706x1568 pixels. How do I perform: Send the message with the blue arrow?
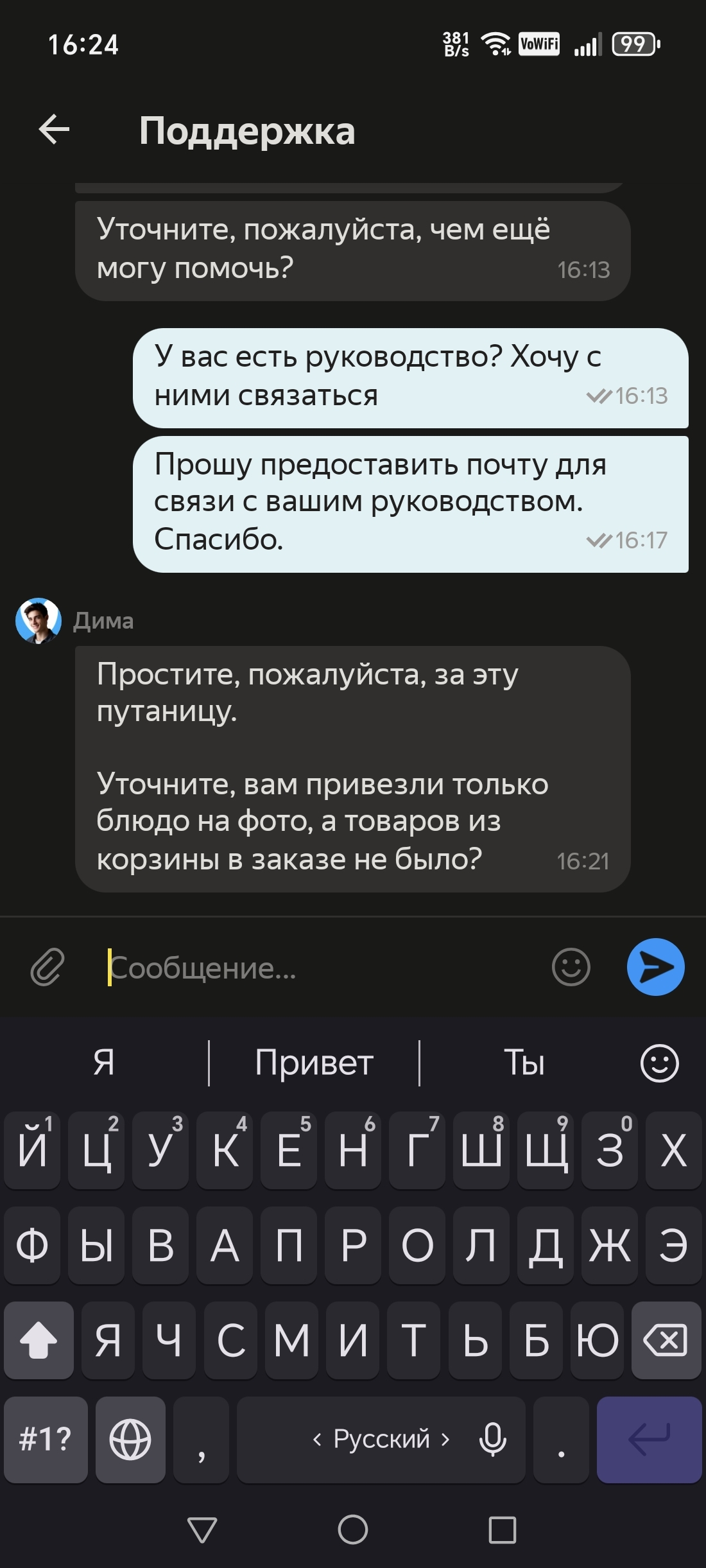tap(655, 967)
